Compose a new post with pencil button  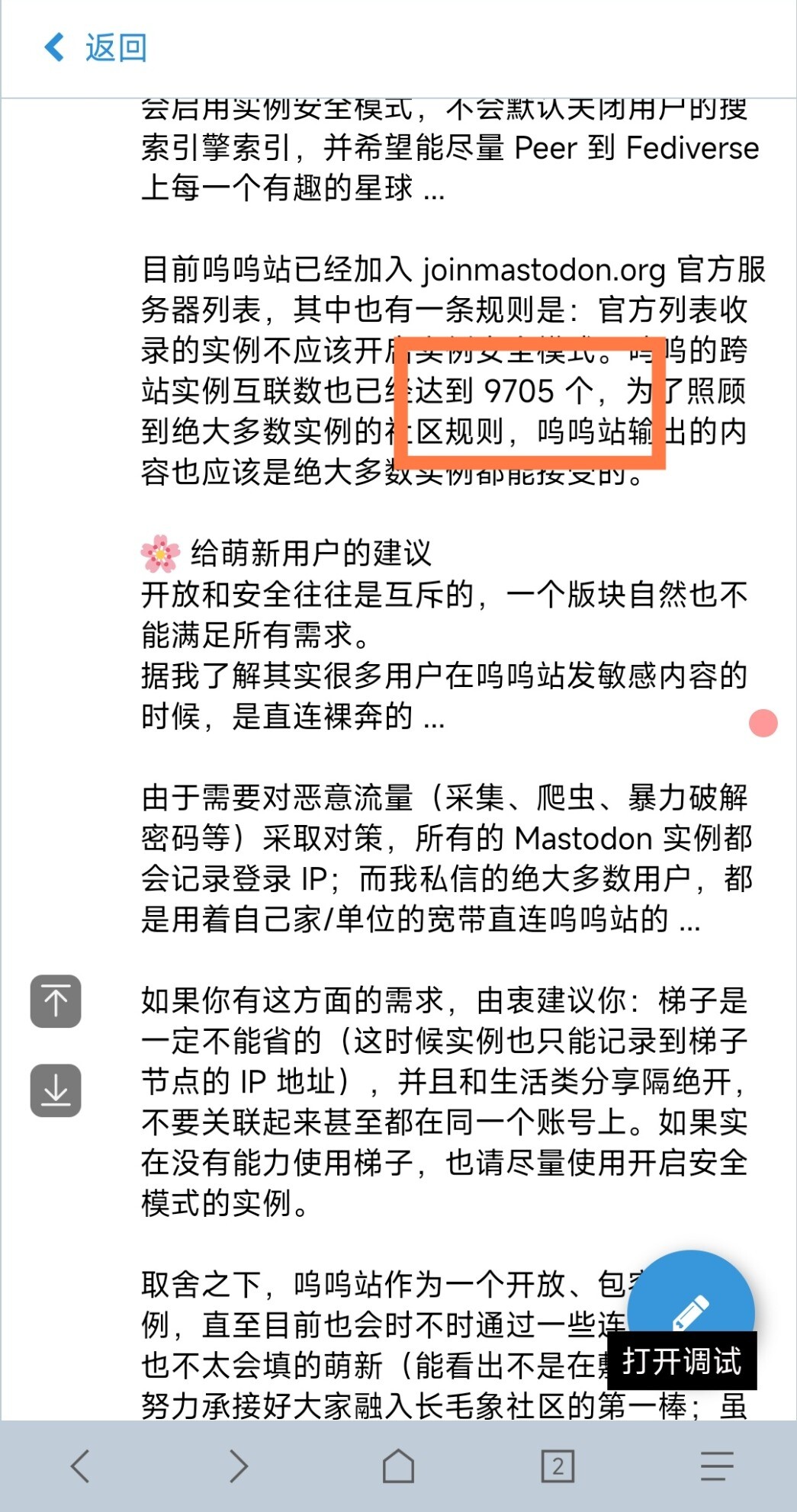(690, 1298)
